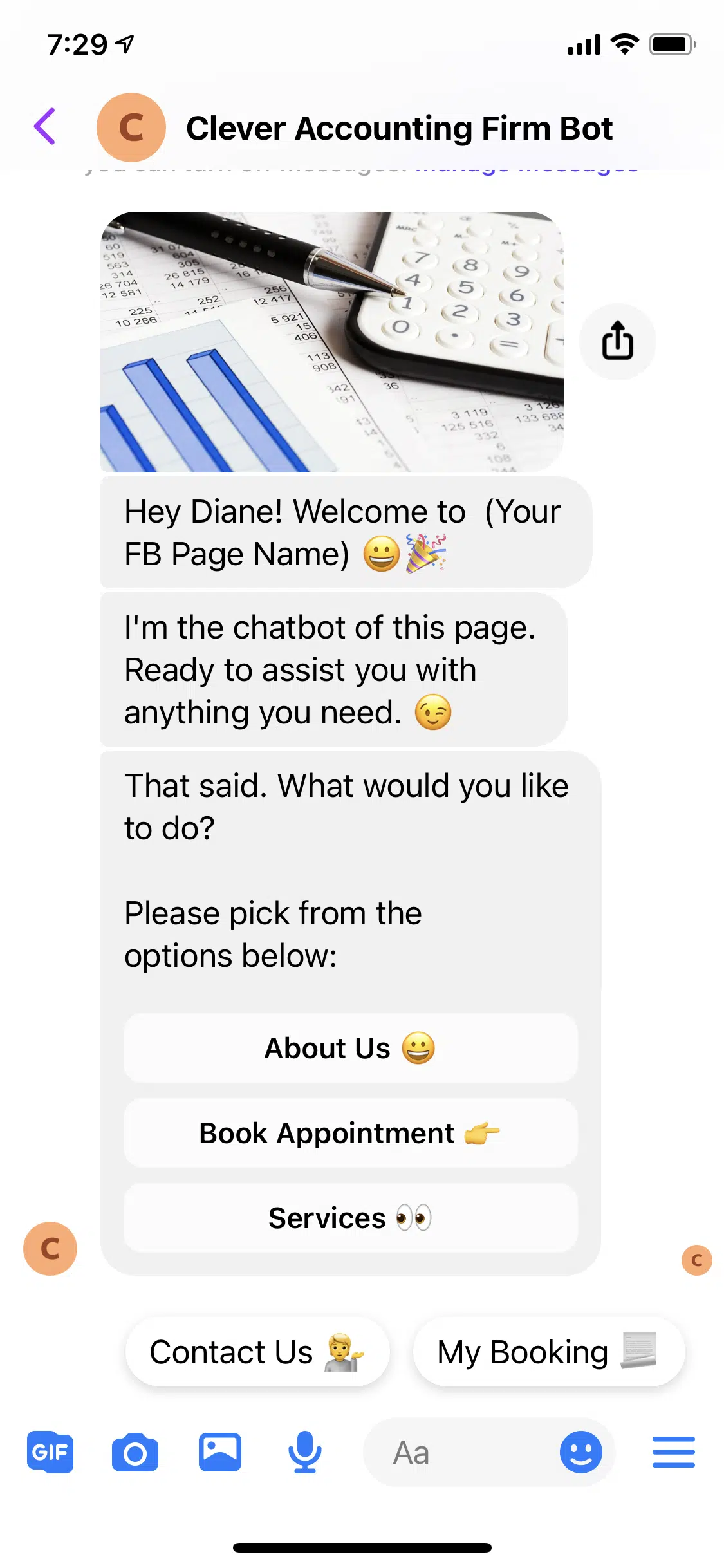Focus the message text field
The width and height of the screenshot is (724, 1568).
click(x=457, y=1452)
